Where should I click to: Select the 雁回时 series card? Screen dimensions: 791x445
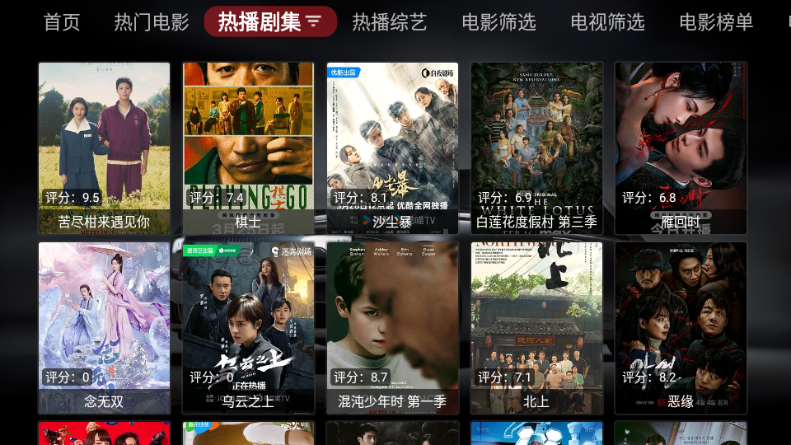(x=680, y=148)
